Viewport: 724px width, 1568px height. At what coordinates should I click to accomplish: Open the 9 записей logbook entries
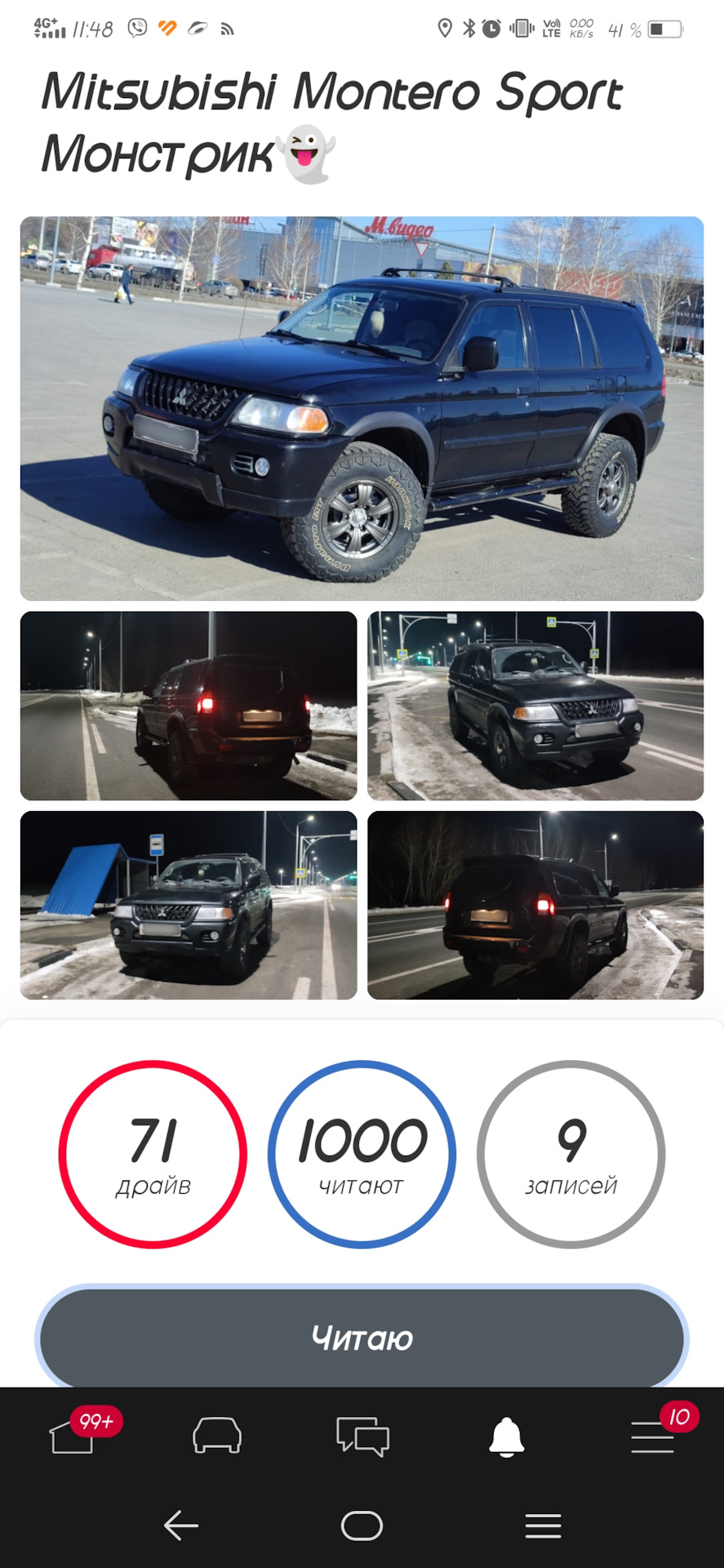571,1154
